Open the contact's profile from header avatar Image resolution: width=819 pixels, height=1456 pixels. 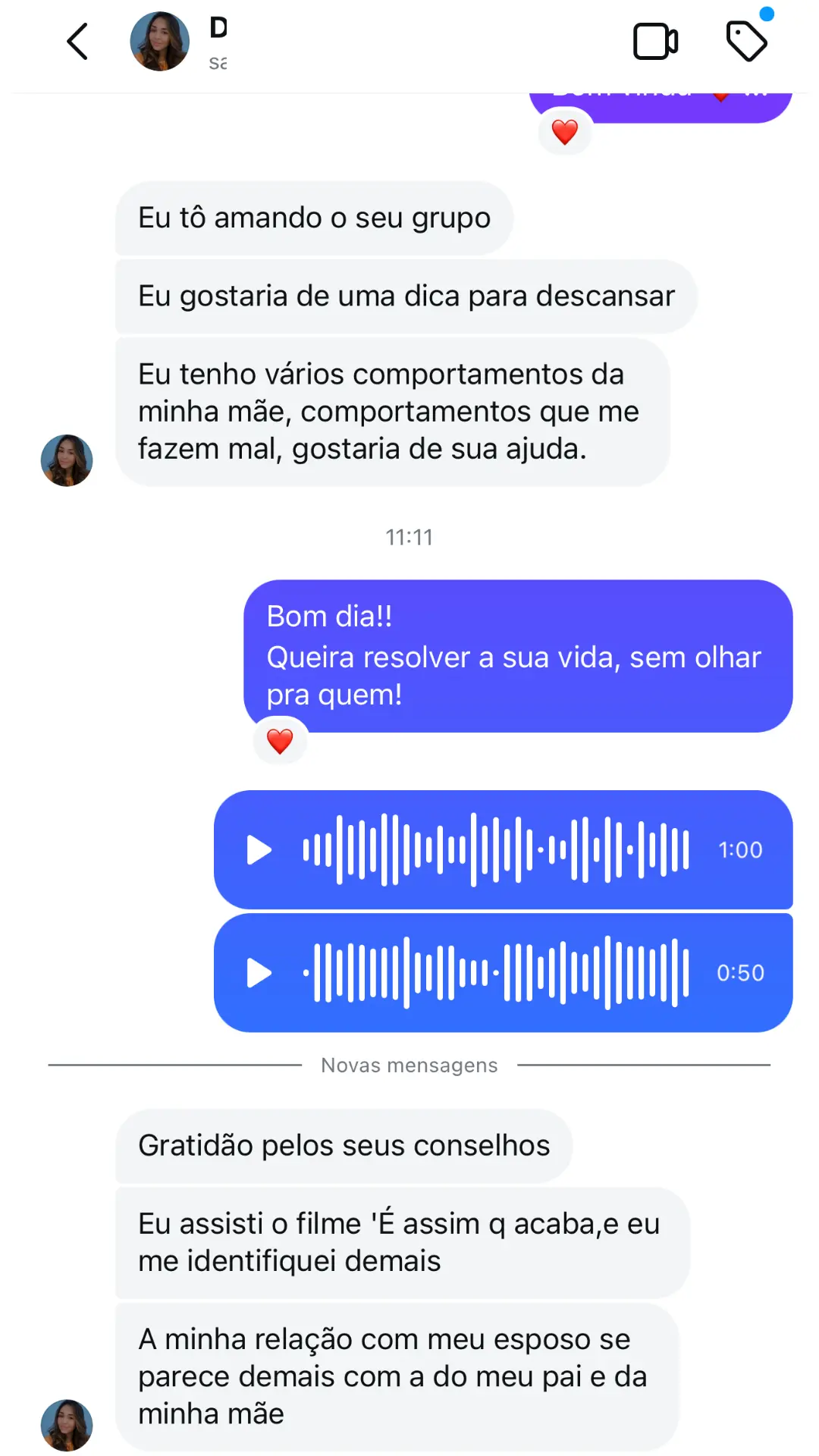click(159, 42)
